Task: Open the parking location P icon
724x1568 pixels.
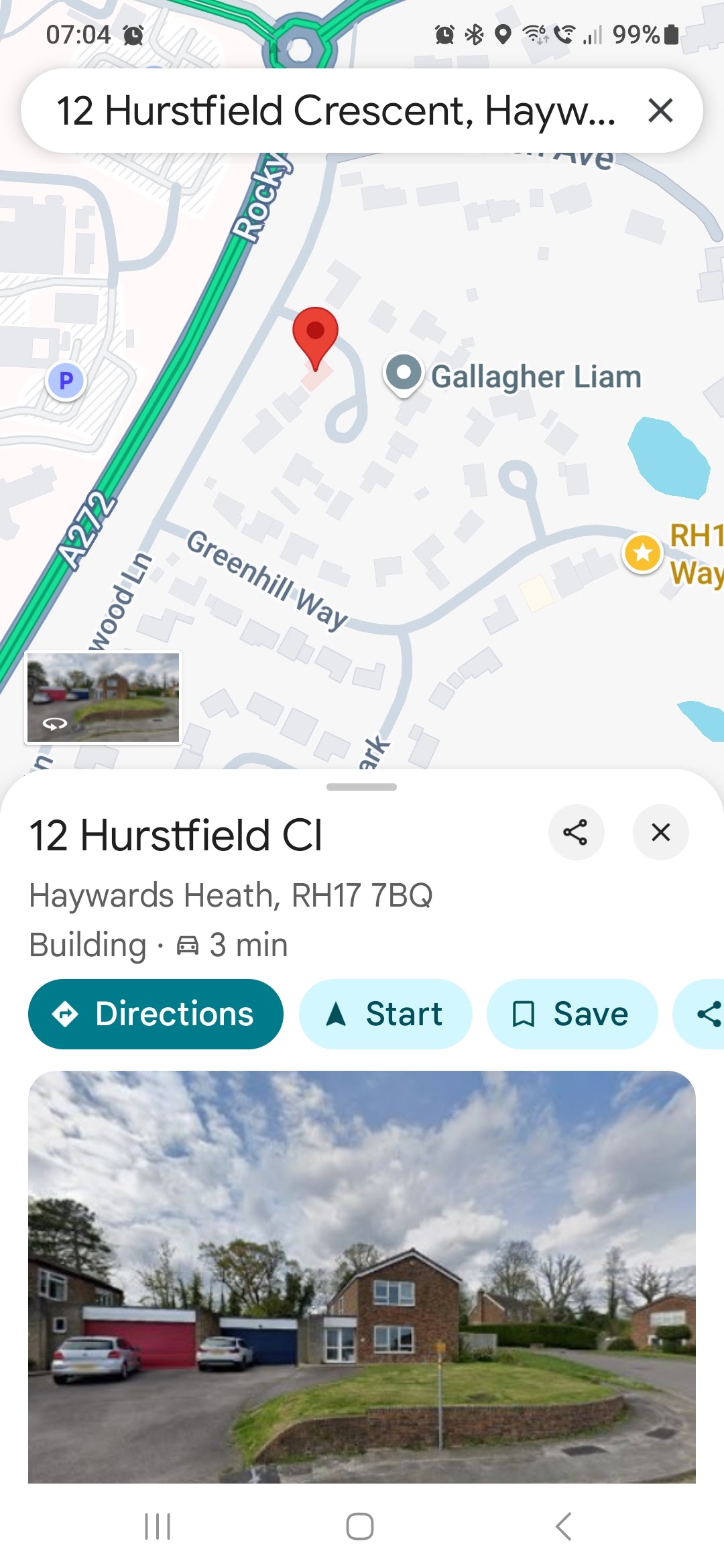Action: (65, 379)
